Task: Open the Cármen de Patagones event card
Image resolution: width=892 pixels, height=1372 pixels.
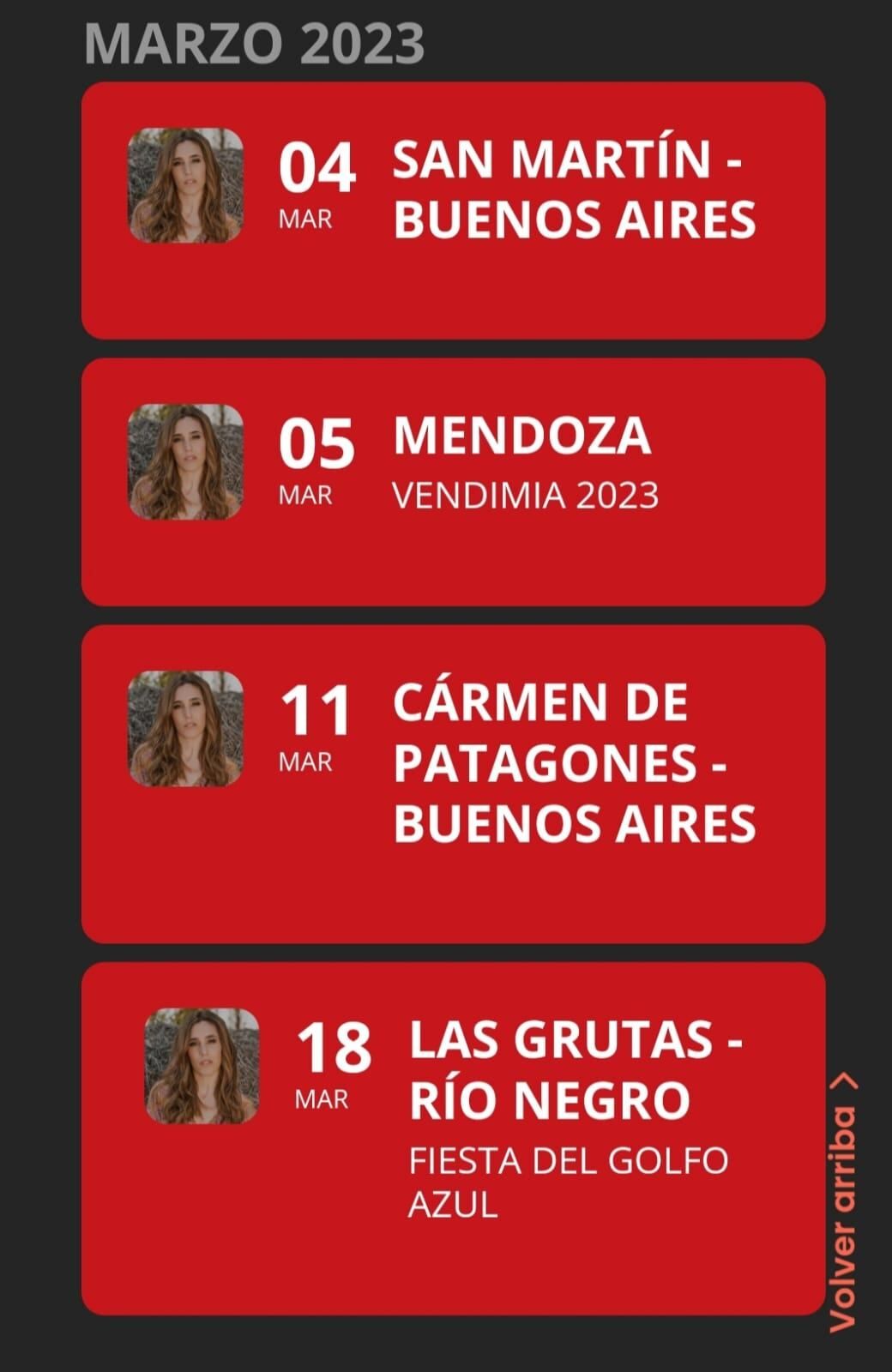Action: 455,780
